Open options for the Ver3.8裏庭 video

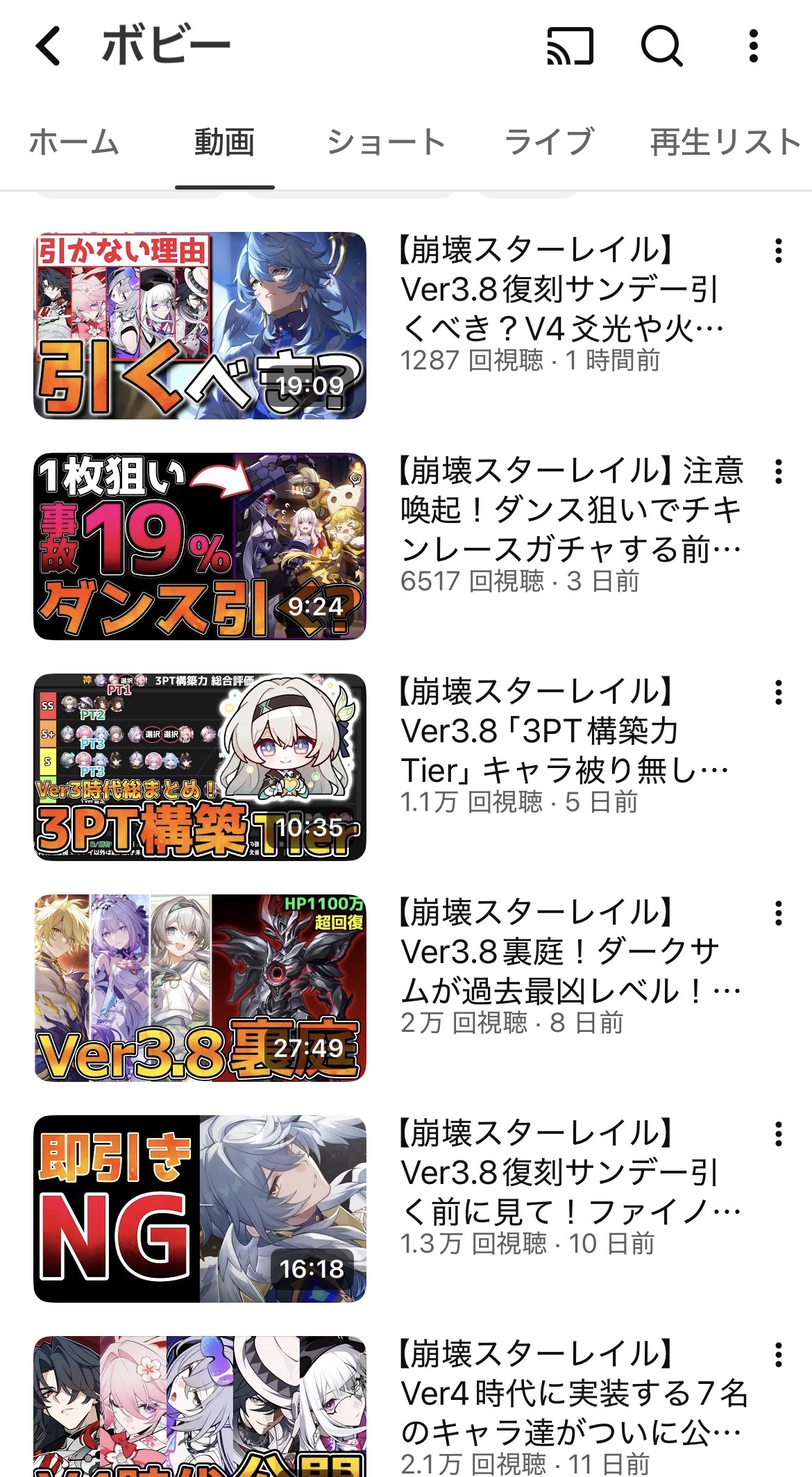click(x=779, y=913)
